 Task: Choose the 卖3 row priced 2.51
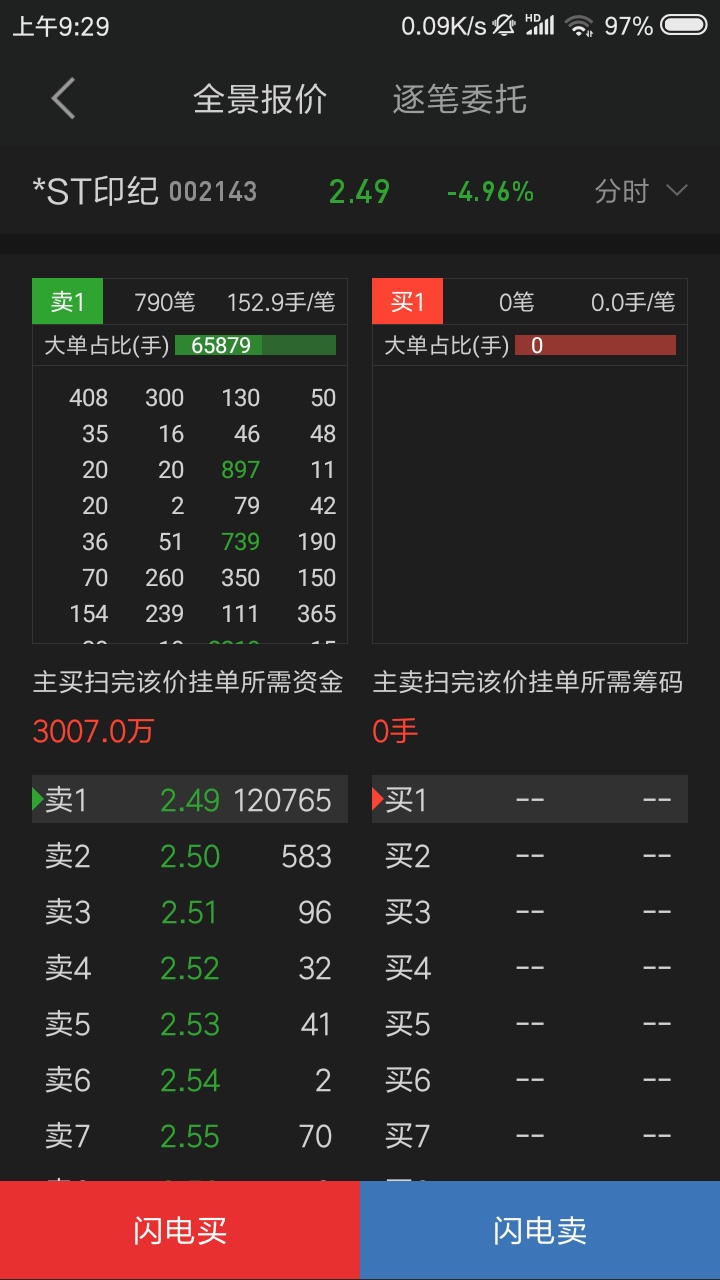190,912
